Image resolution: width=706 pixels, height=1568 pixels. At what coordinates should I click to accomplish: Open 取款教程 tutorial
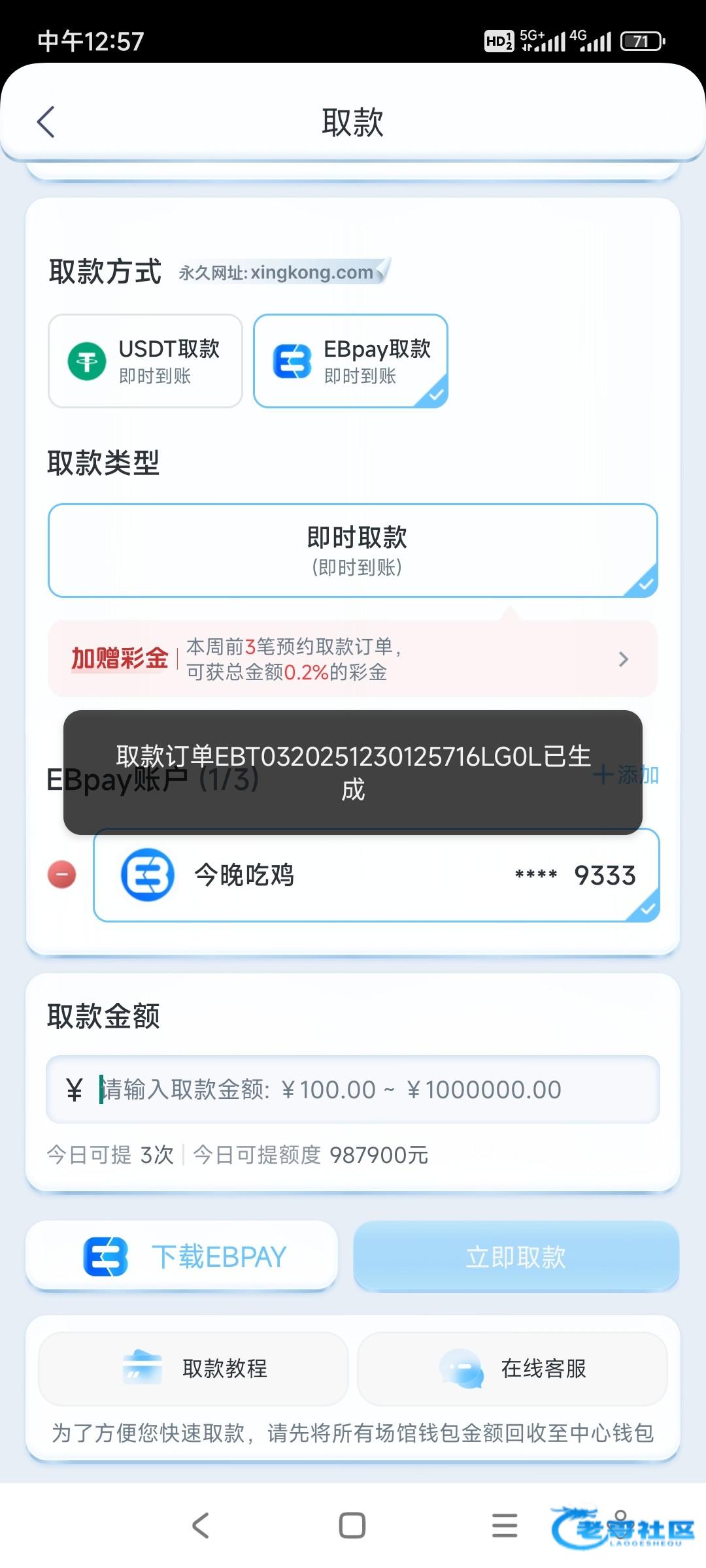(193, 1369)
